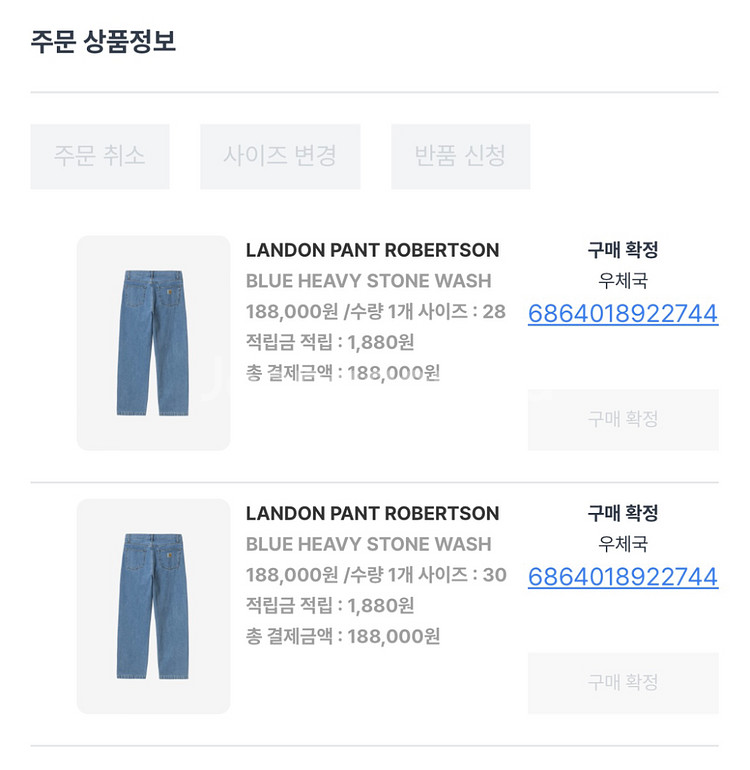The width and height of the screenshot is (750, 770).
Task: Select the 사이즈 변경 button
Action: (280, 156)
